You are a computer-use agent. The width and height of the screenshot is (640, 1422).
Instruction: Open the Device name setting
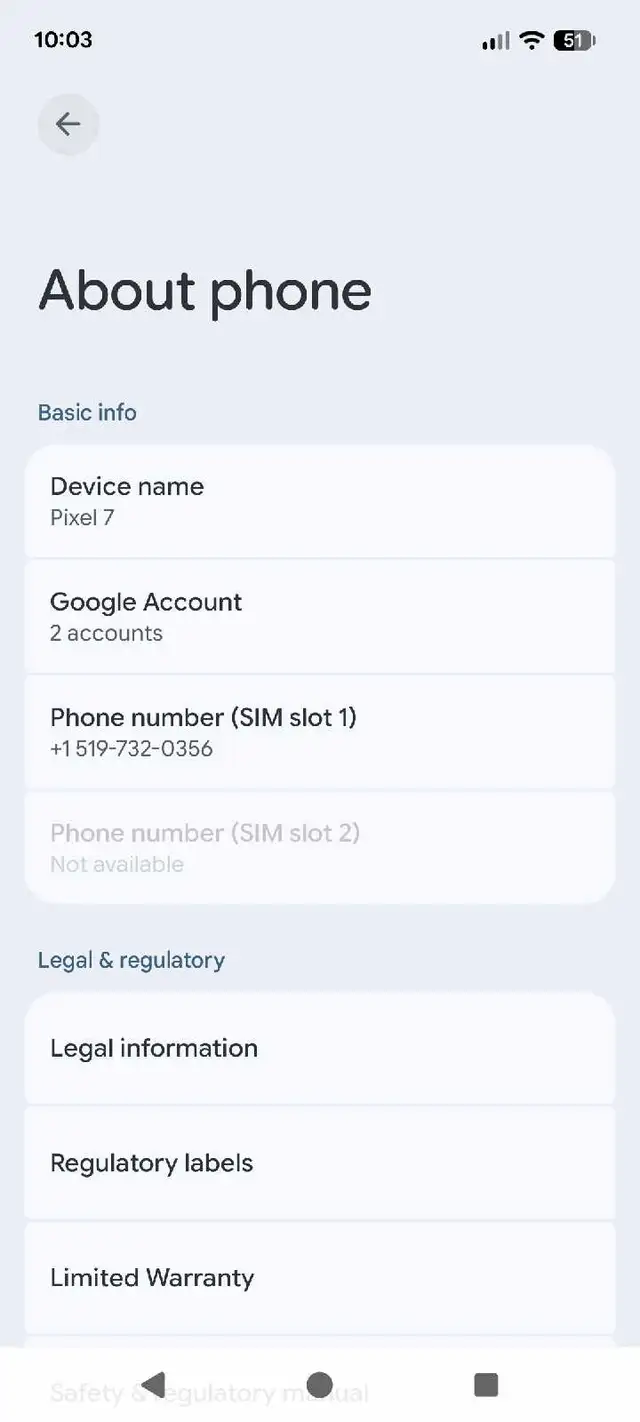[319, 501]
